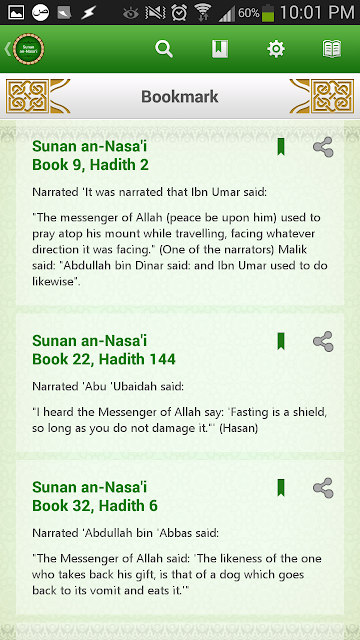The width and height of the screenshot is (360, 640).
Task: Open settings gear
Action: (276, 49)
